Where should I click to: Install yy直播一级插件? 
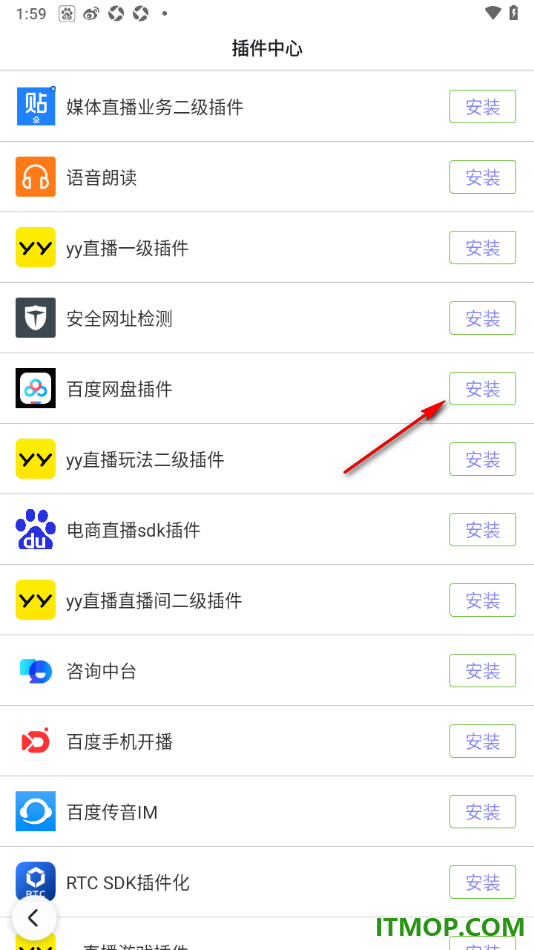click(x=482, y=248)
